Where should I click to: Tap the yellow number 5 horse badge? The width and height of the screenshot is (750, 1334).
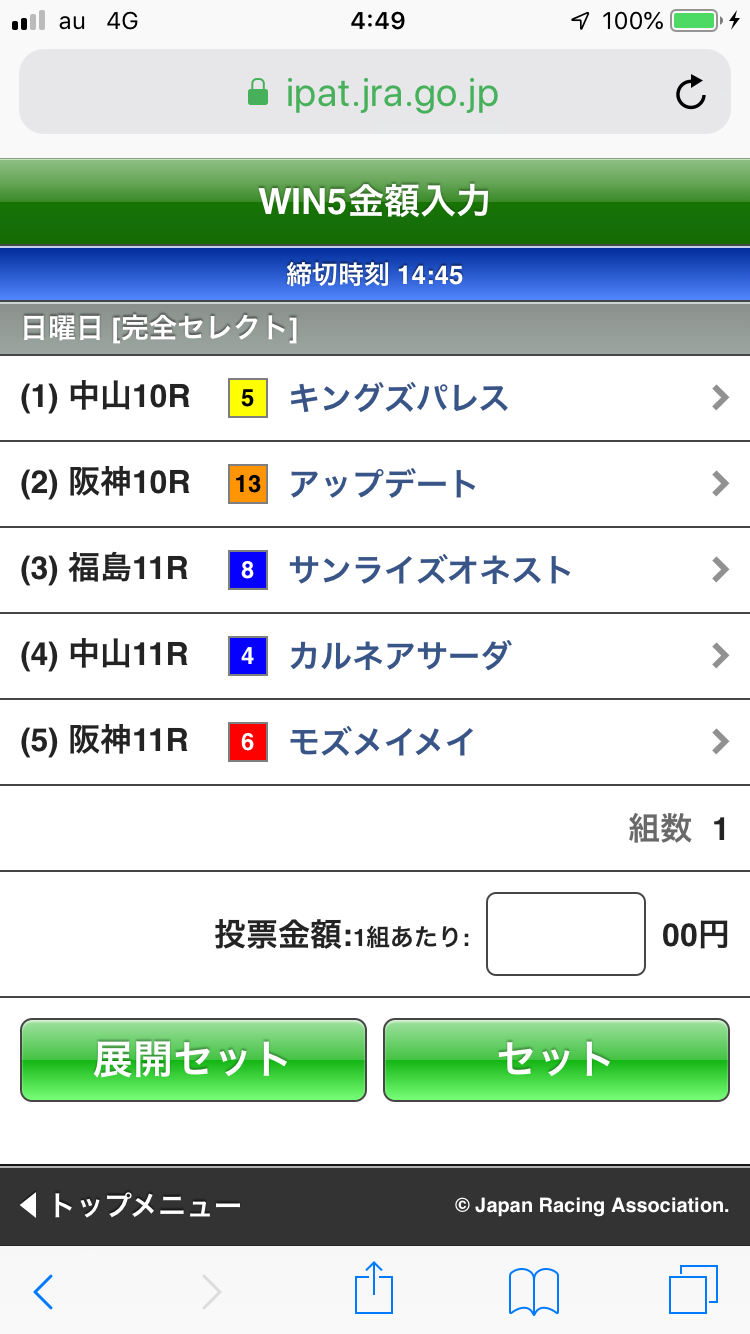(x=246, y=398)
